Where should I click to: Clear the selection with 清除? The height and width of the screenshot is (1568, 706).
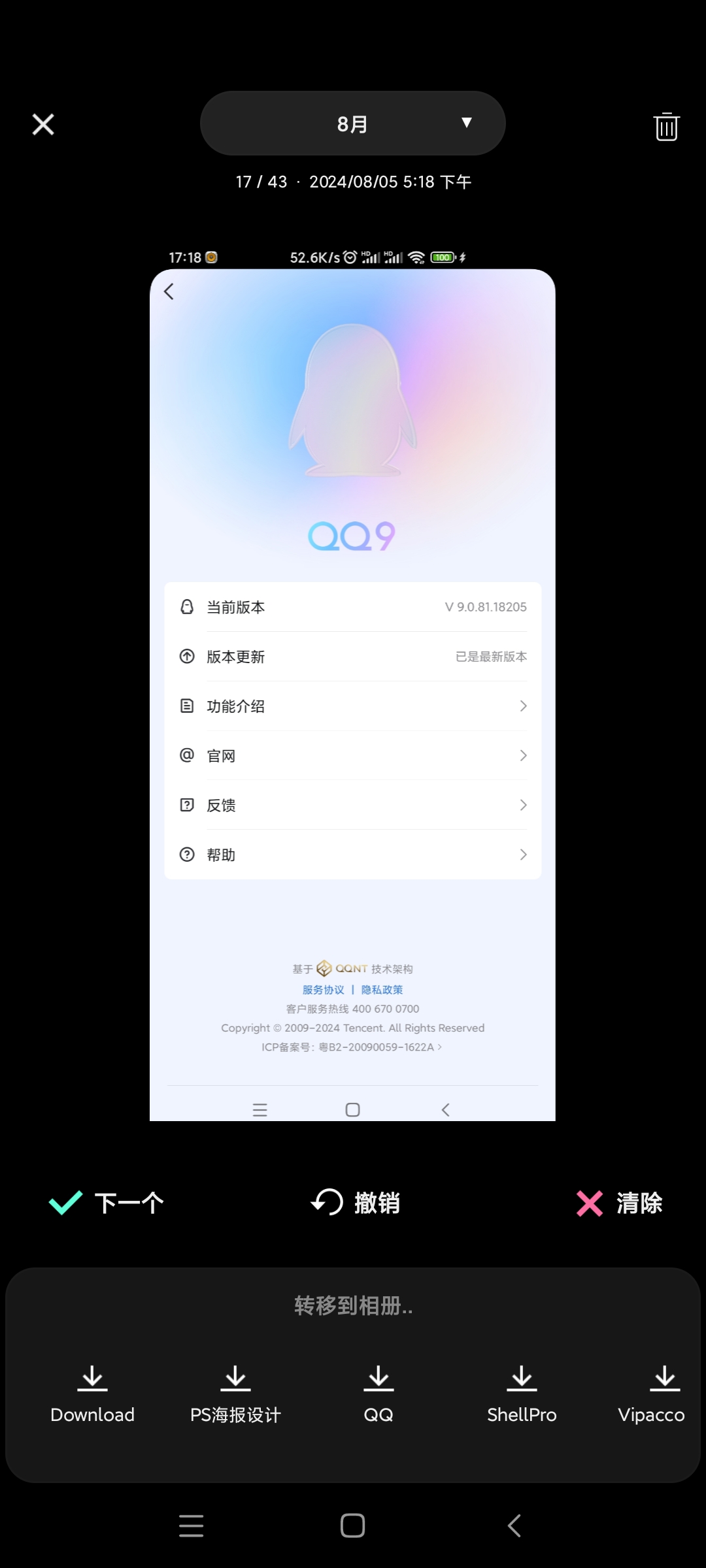click(x=619, y=1203)
